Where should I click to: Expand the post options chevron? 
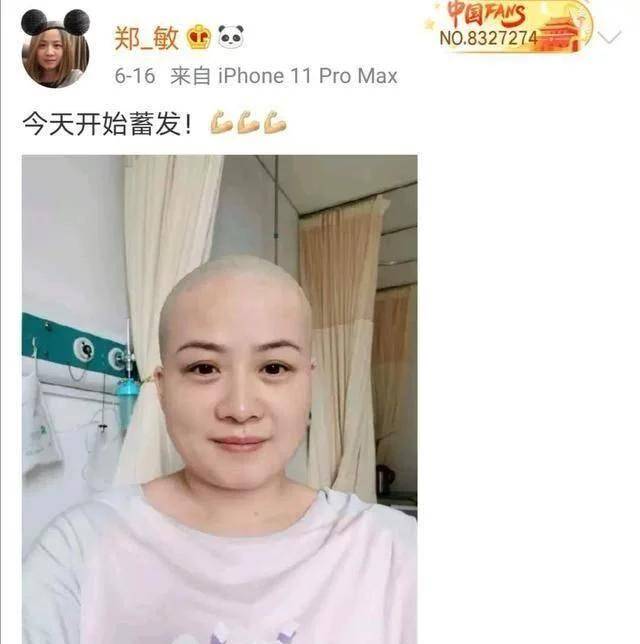[x=610, y=38]
